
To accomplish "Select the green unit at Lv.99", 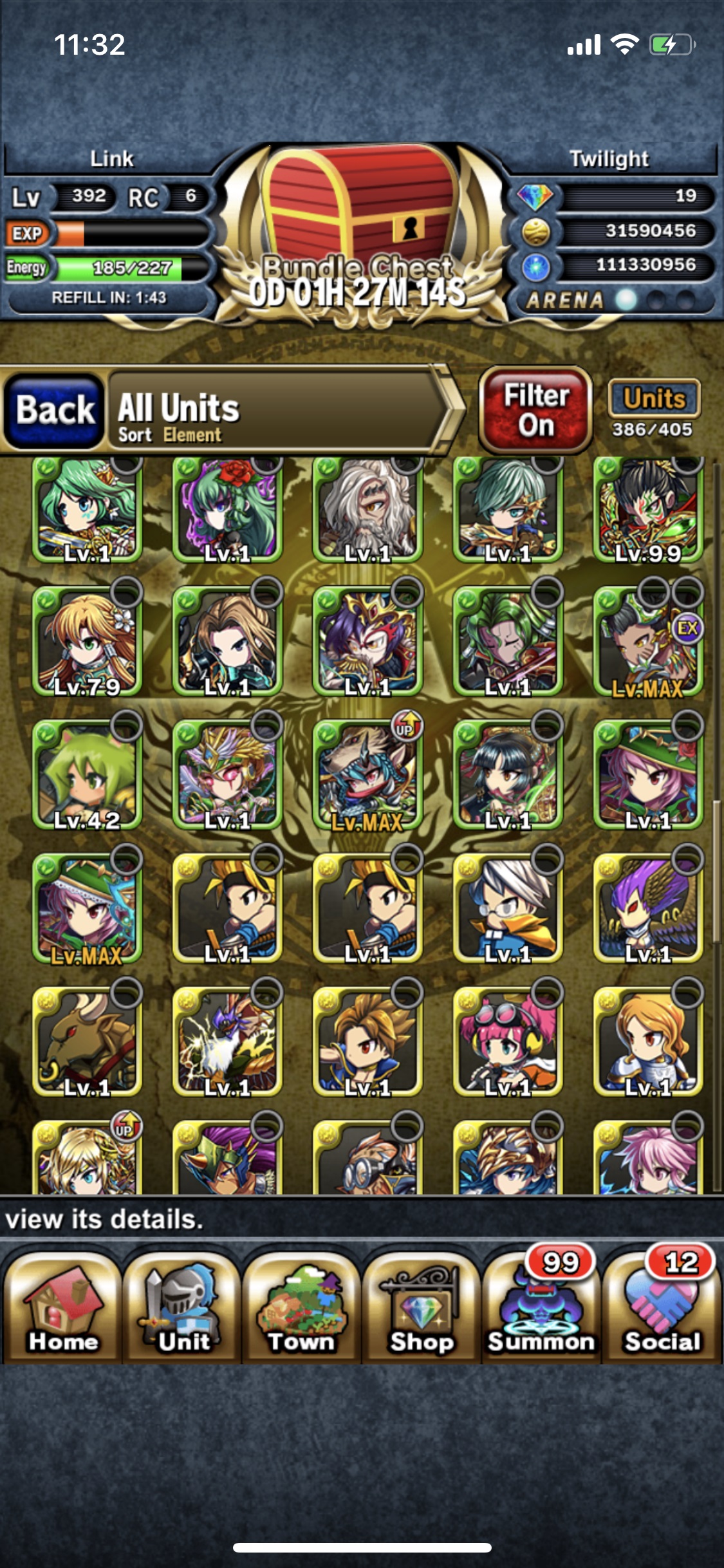I will (648, 510).
